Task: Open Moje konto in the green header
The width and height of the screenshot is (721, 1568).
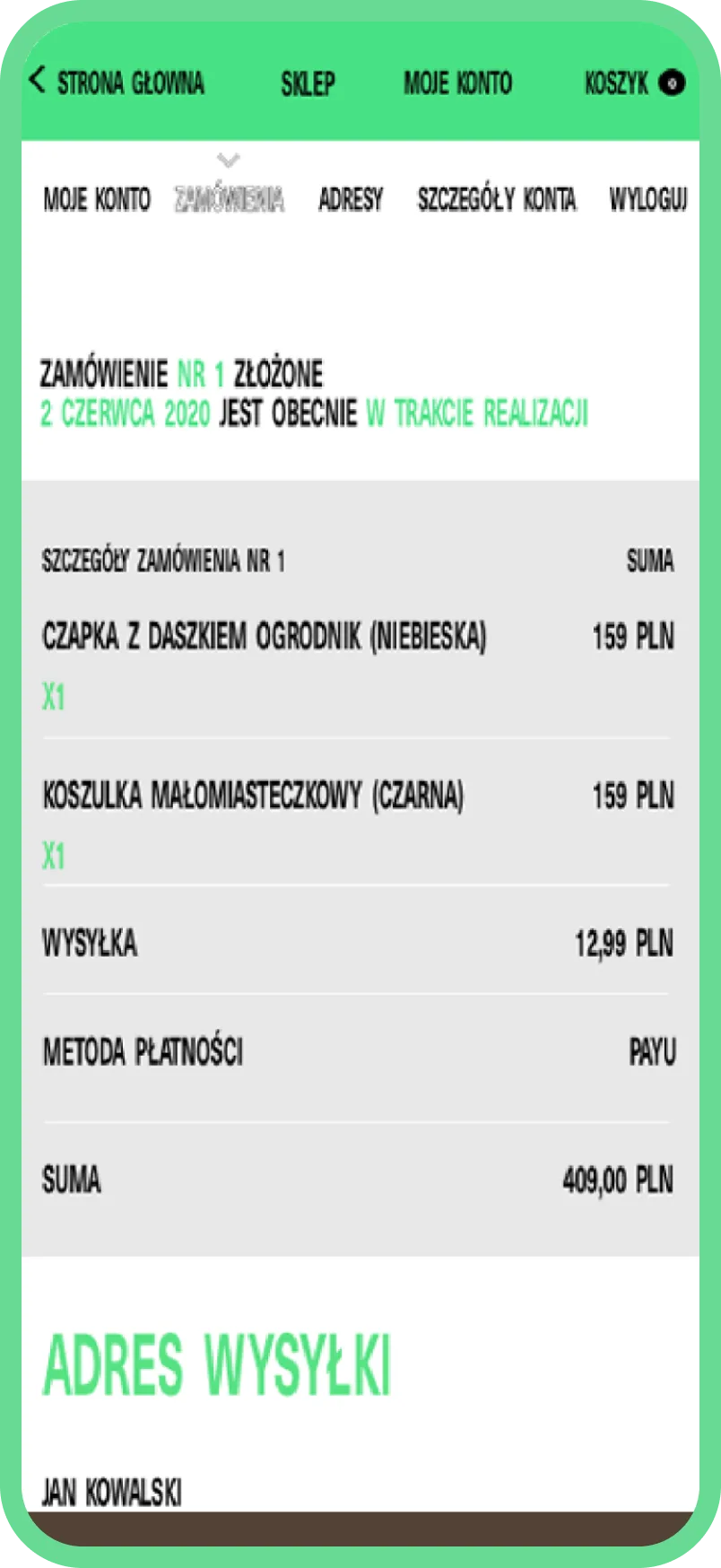Action: click(x=457, y=83)
